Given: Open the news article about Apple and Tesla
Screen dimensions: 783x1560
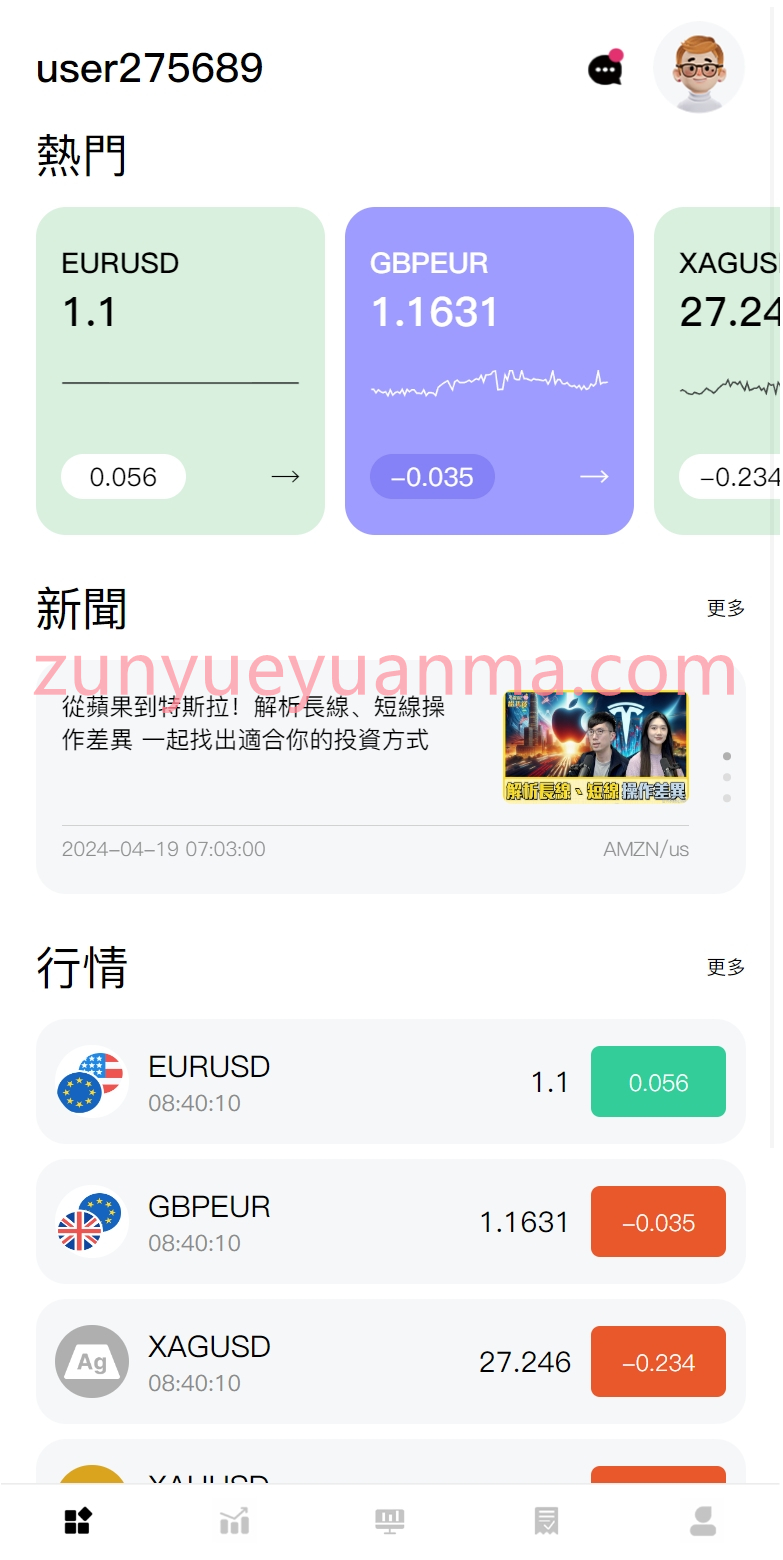Looking at the screenshot, I should tap(391, 777).
